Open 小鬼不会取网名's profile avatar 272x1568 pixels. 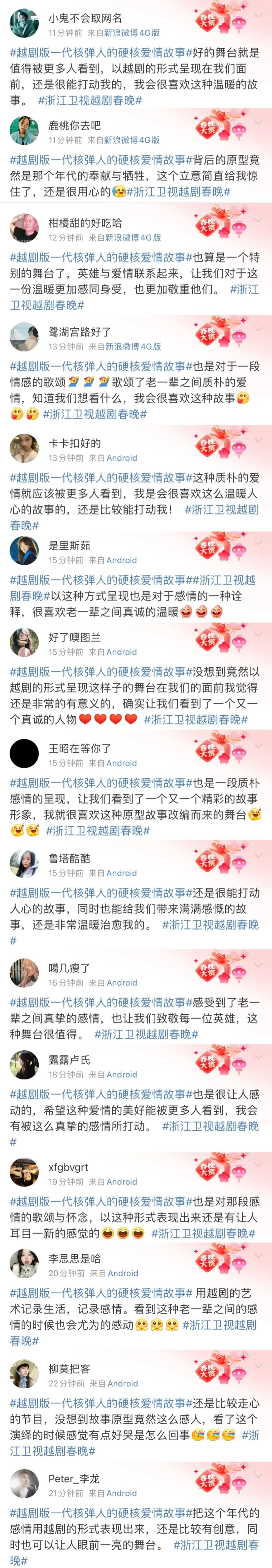point(24,24)
